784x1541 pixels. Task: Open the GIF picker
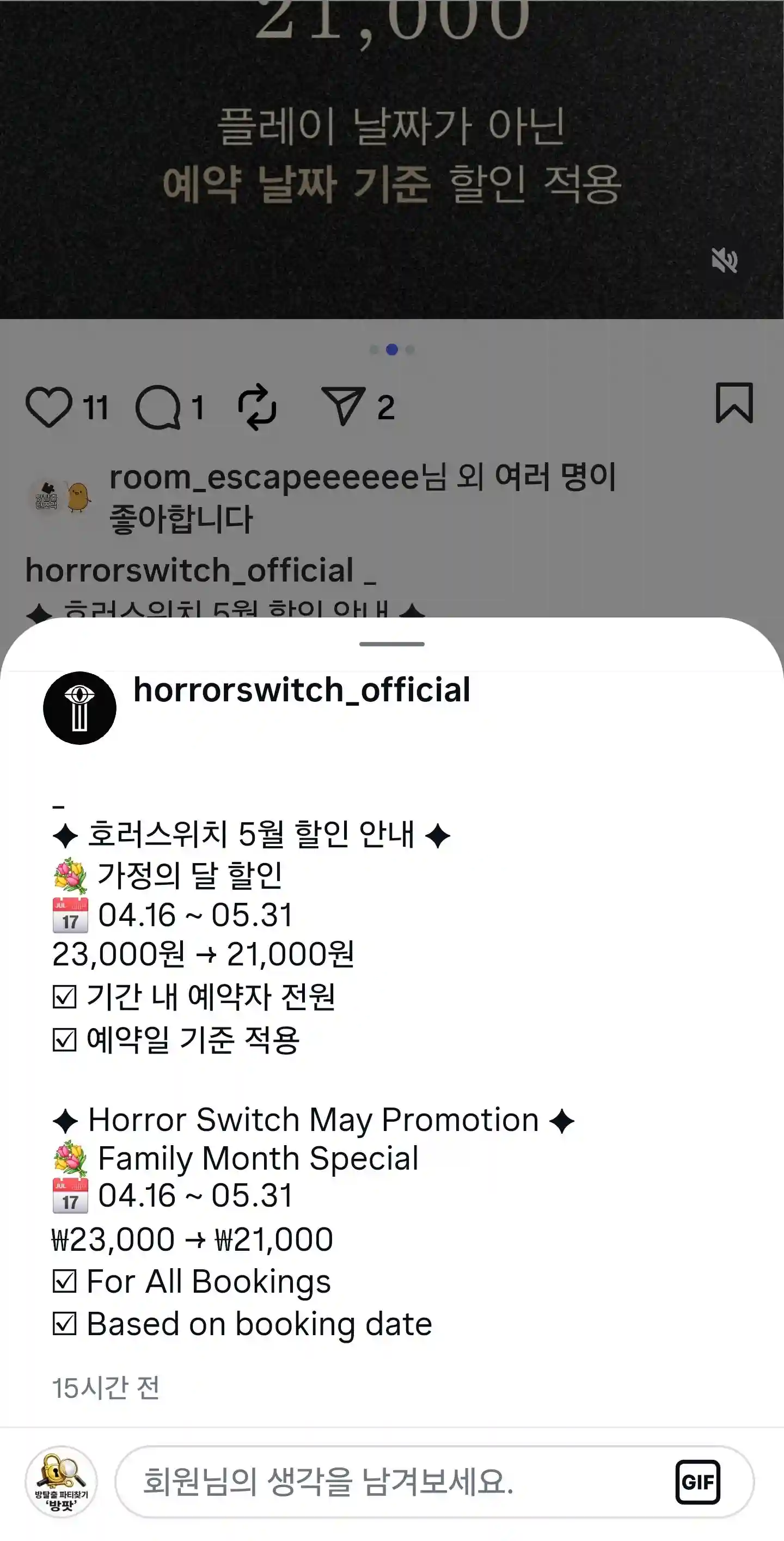tap(697, 1482)
